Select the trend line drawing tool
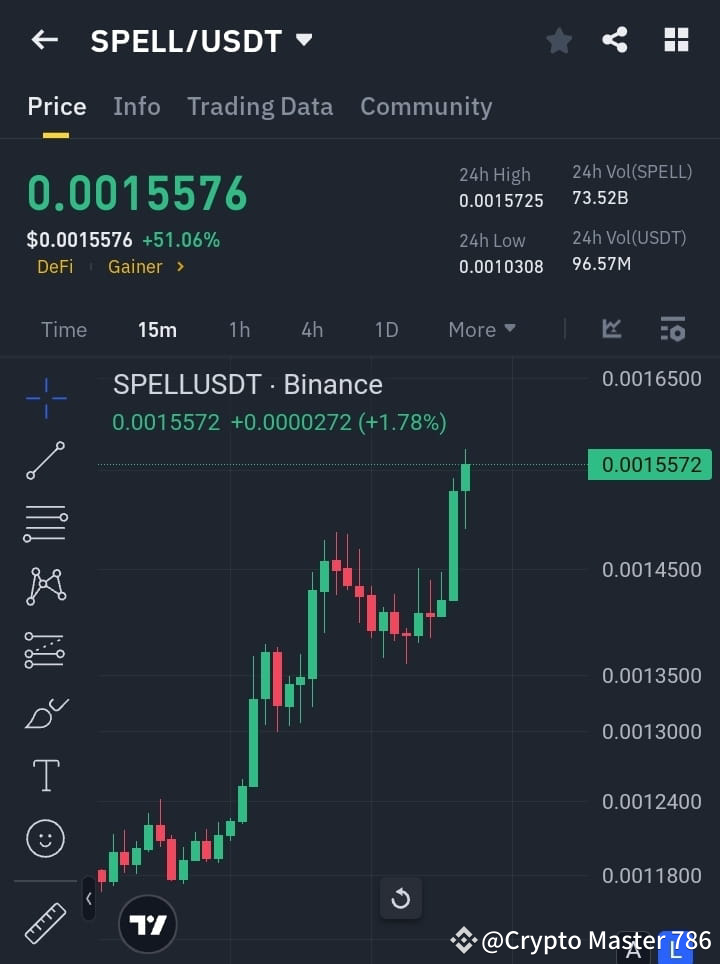The height and width of the screenshot is (964, 720). tap(45, 461)
